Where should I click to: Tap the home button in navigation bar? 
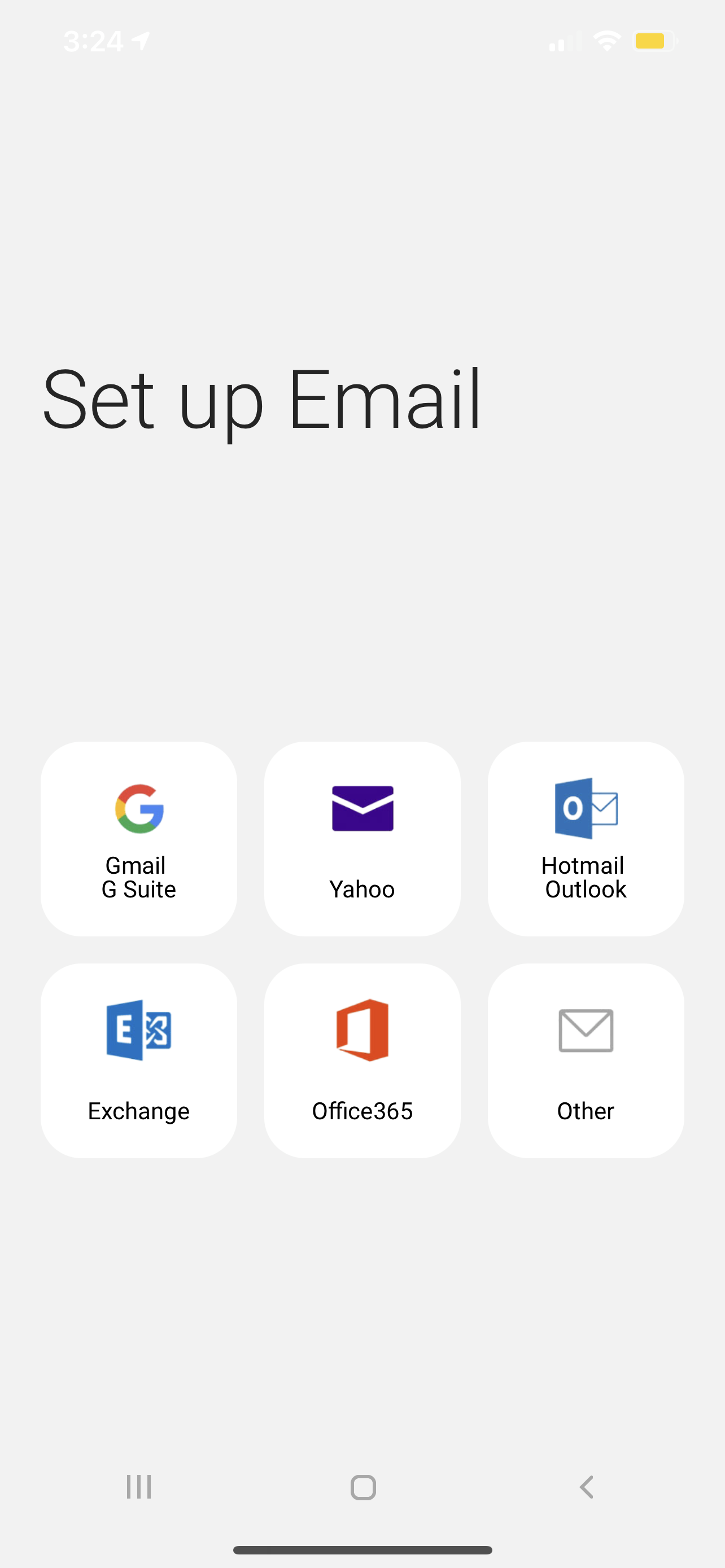tap(363, 1487)
